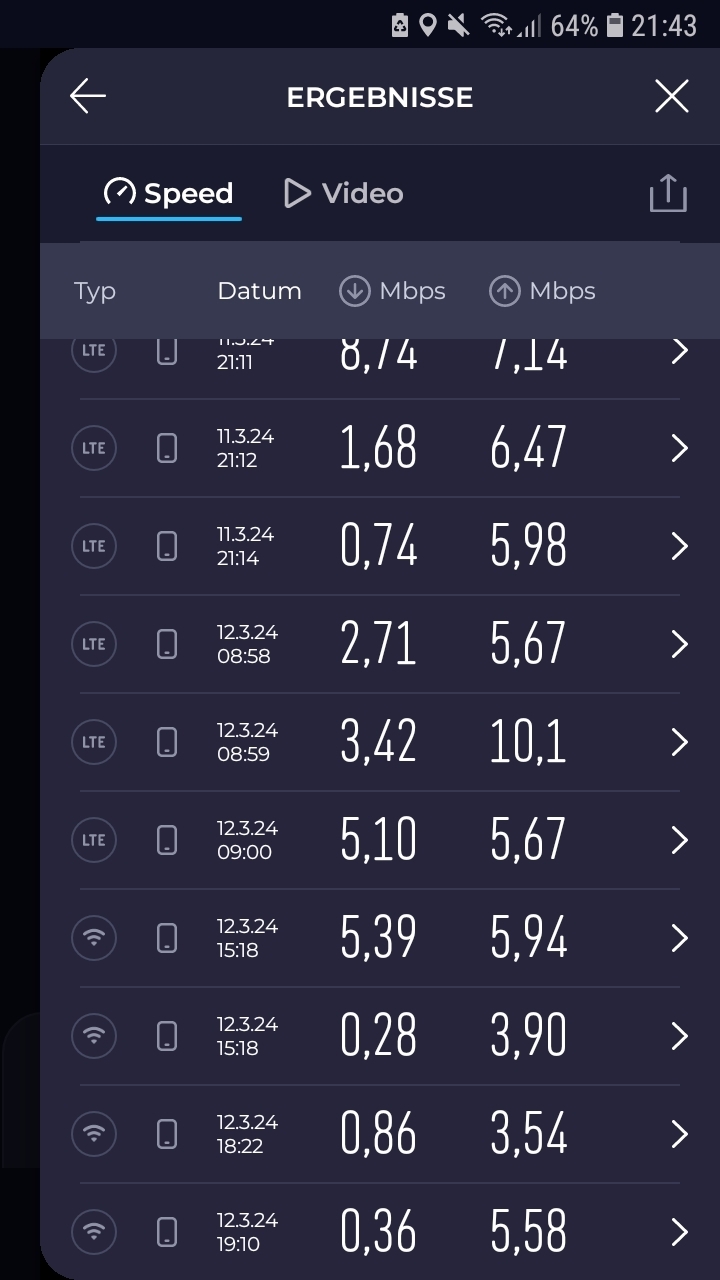Image resolution: width=720 pixels, height=1280 pixels.
Task: Open the Wi-Fi result with 5,39 Mbps download
Action: 380,938
